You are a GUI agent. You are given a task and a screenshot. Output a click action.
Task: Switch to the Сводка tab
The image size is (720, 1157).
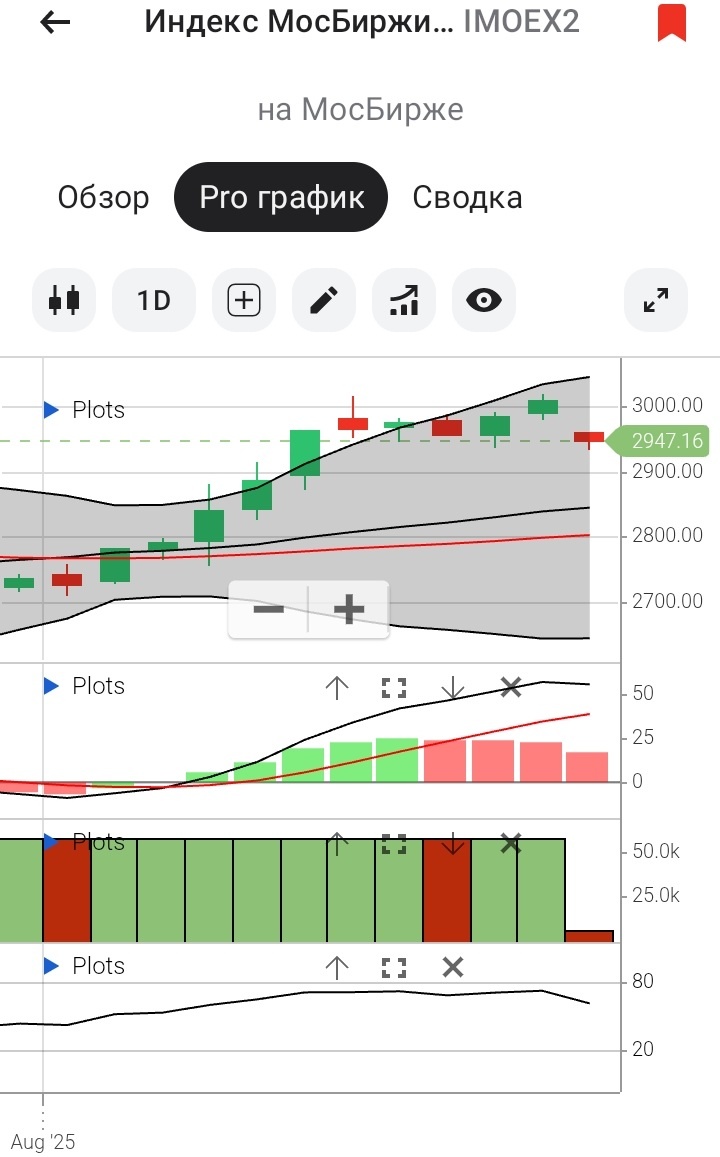(x=466, y=197)
